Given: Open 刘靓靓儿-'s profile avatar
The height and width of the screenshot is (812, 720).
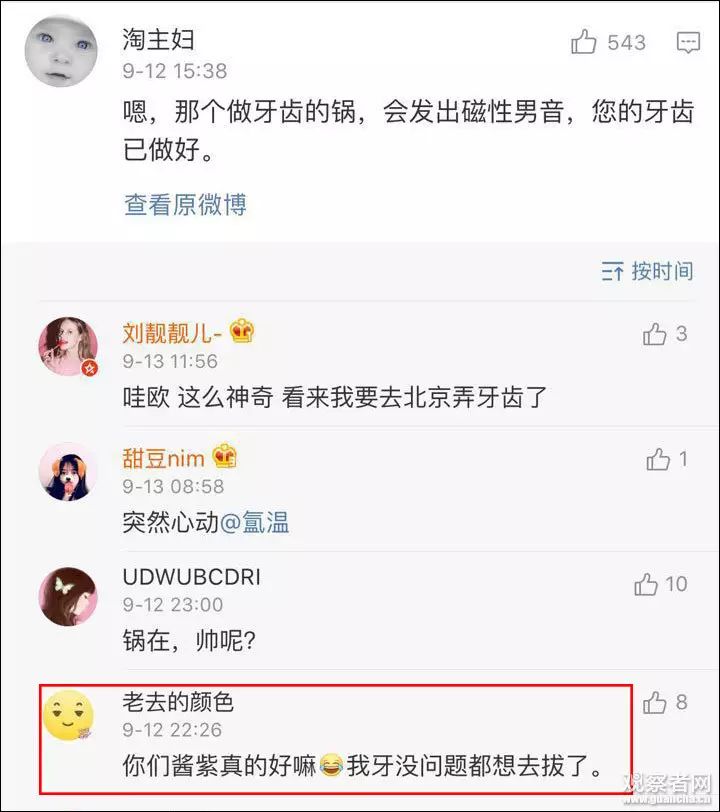Looking at the screenshot, I should coord(68,346).
